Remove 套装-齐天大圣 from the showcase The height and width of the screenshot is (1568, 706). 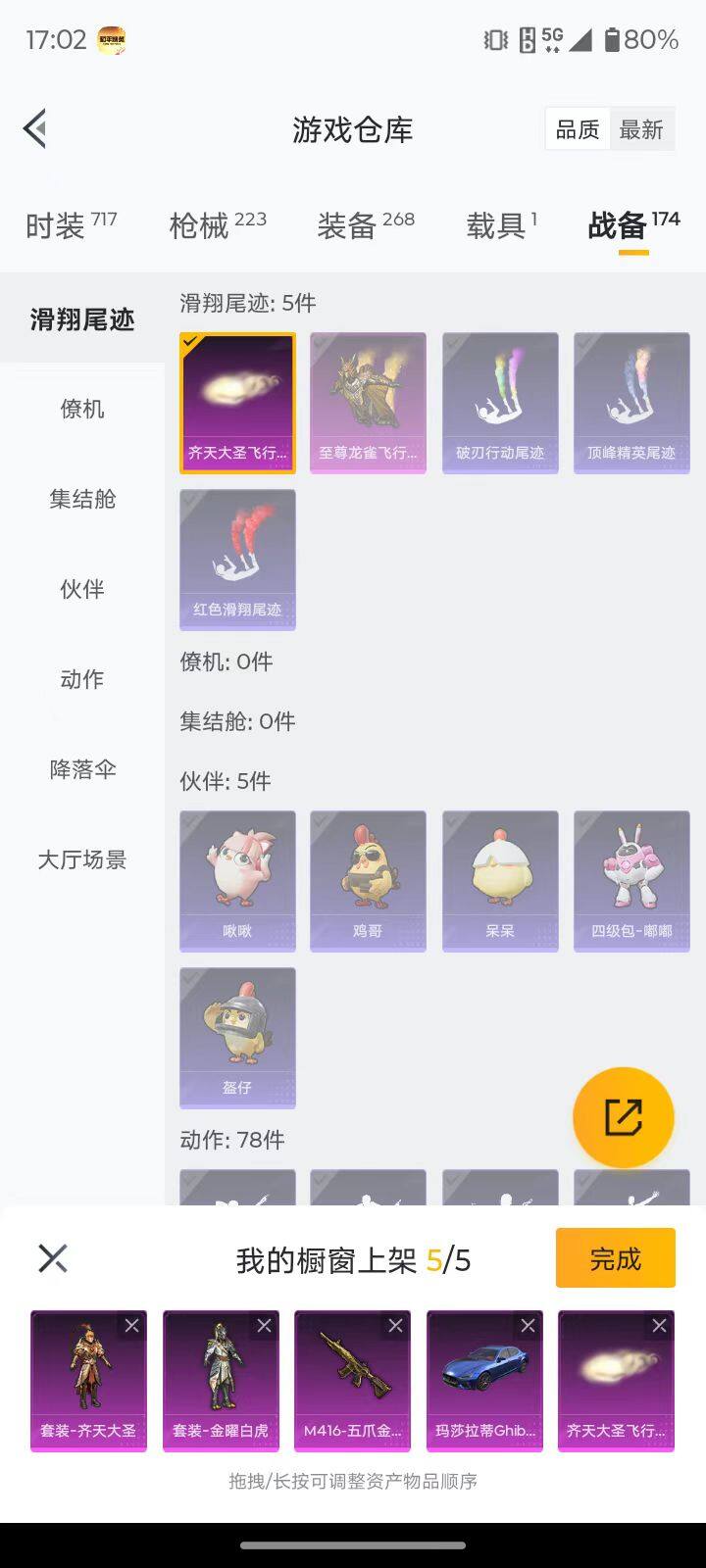[x=132, y=1325]
